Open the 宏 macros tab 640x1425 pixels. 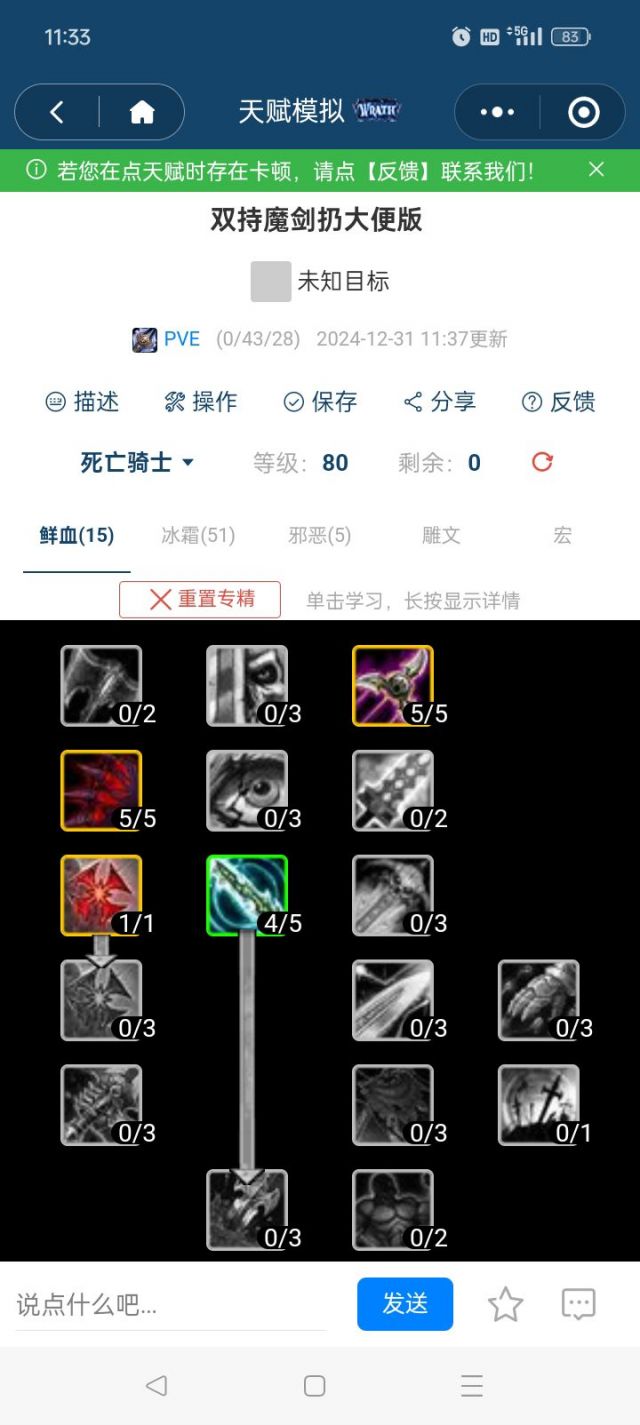(563, 535)
